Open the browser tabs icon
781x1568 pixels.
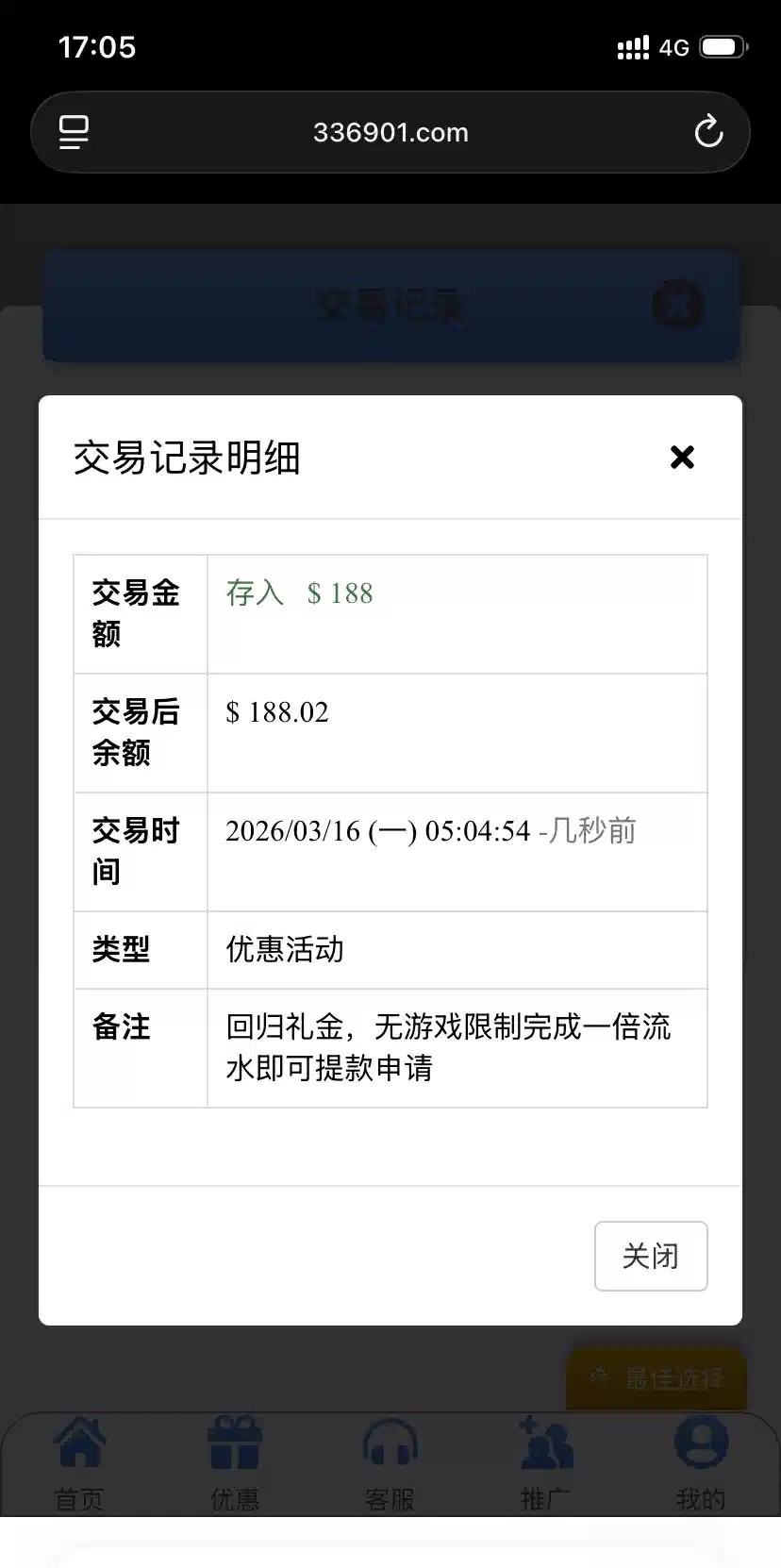74,132
